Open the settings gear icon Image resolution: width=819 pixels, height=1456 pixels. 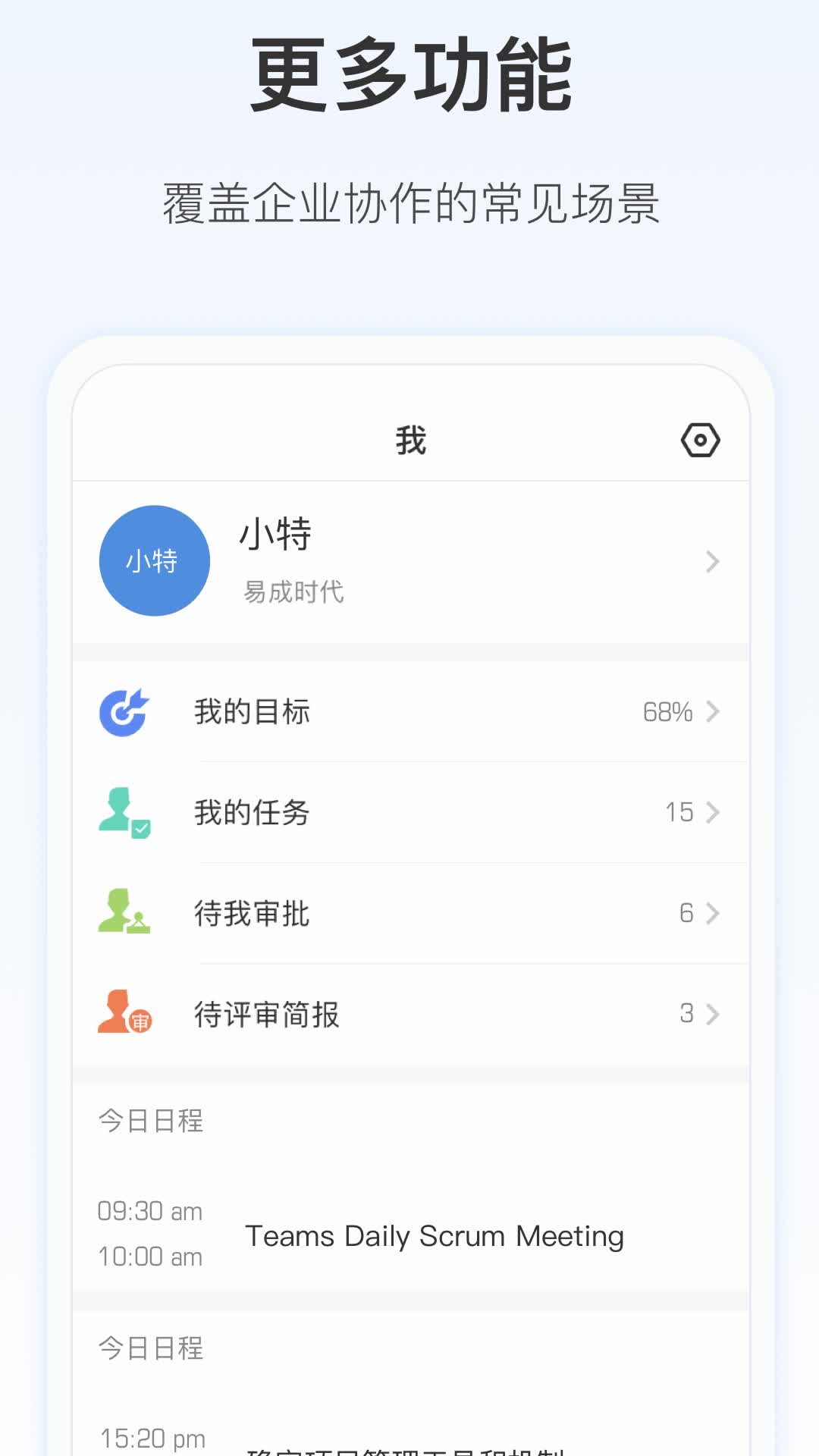[701, 438]
